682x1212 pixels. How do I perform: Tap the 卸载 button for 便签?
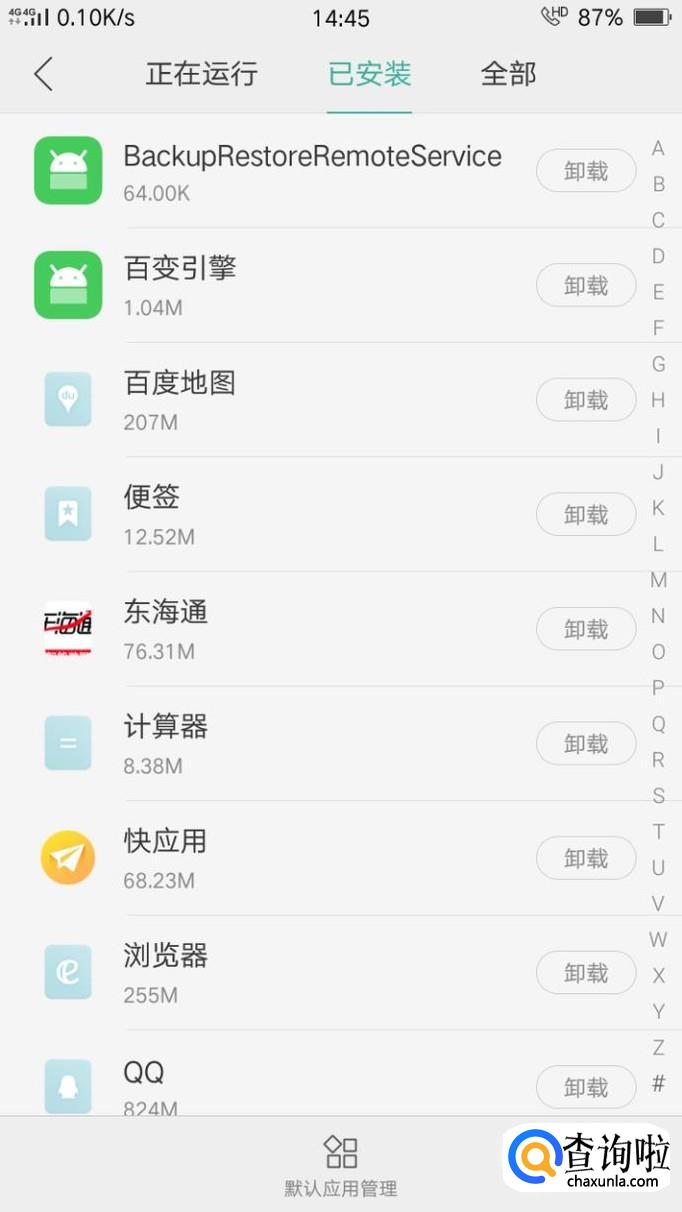(x=586, y=515)
